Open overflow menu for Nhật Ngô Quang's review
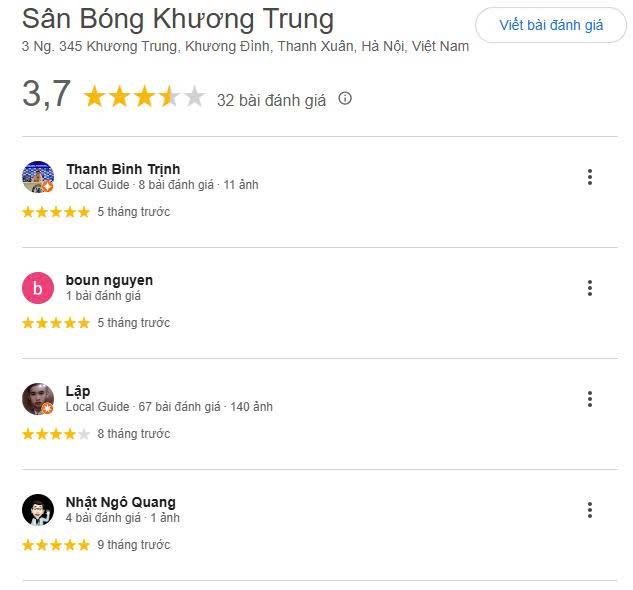Screen dimensions: 633x590 click(590, 510)
